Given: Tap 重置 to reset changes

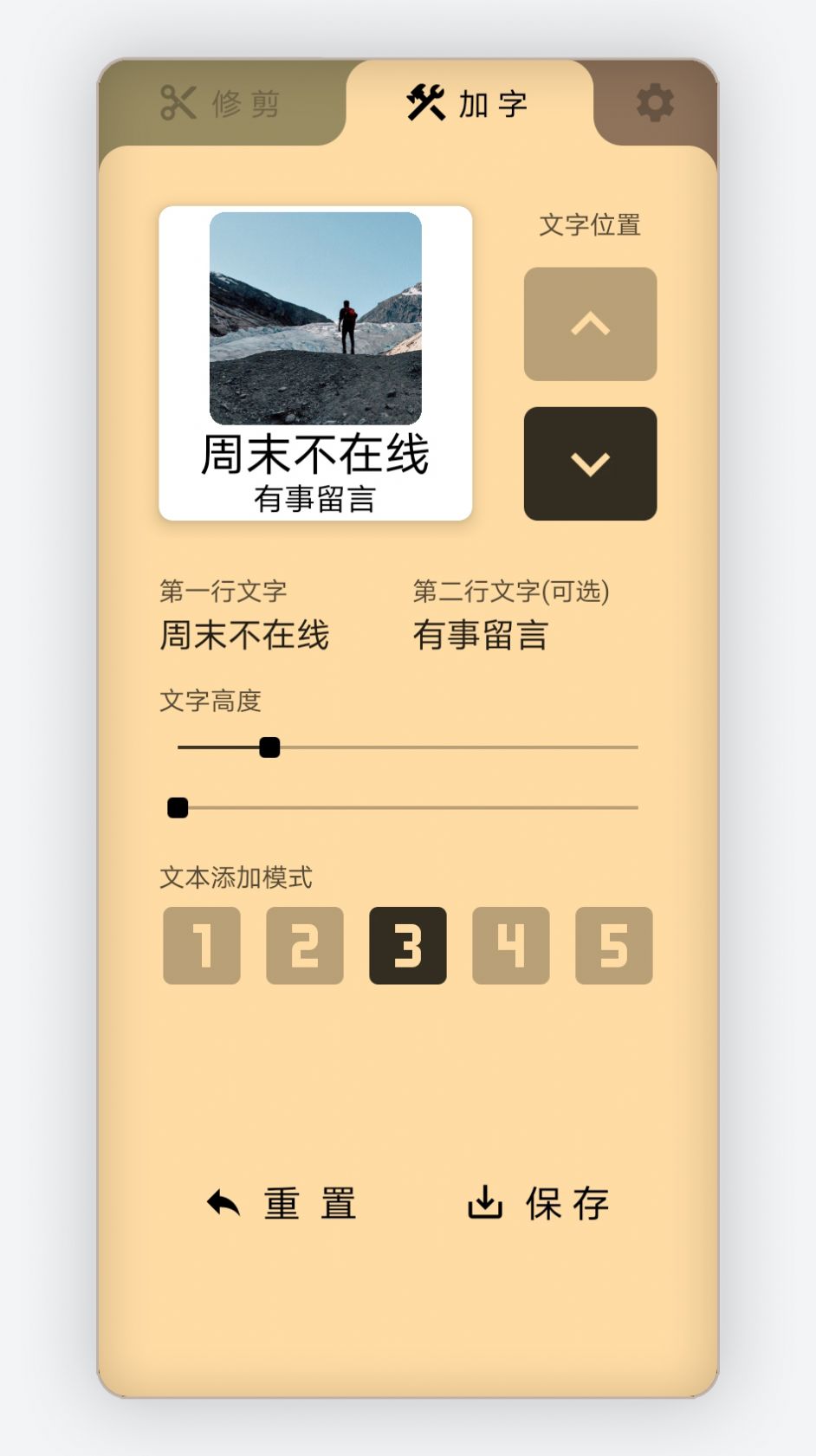Looking at the screenshot, I should pyautogui.click(x=282, y=1203).
